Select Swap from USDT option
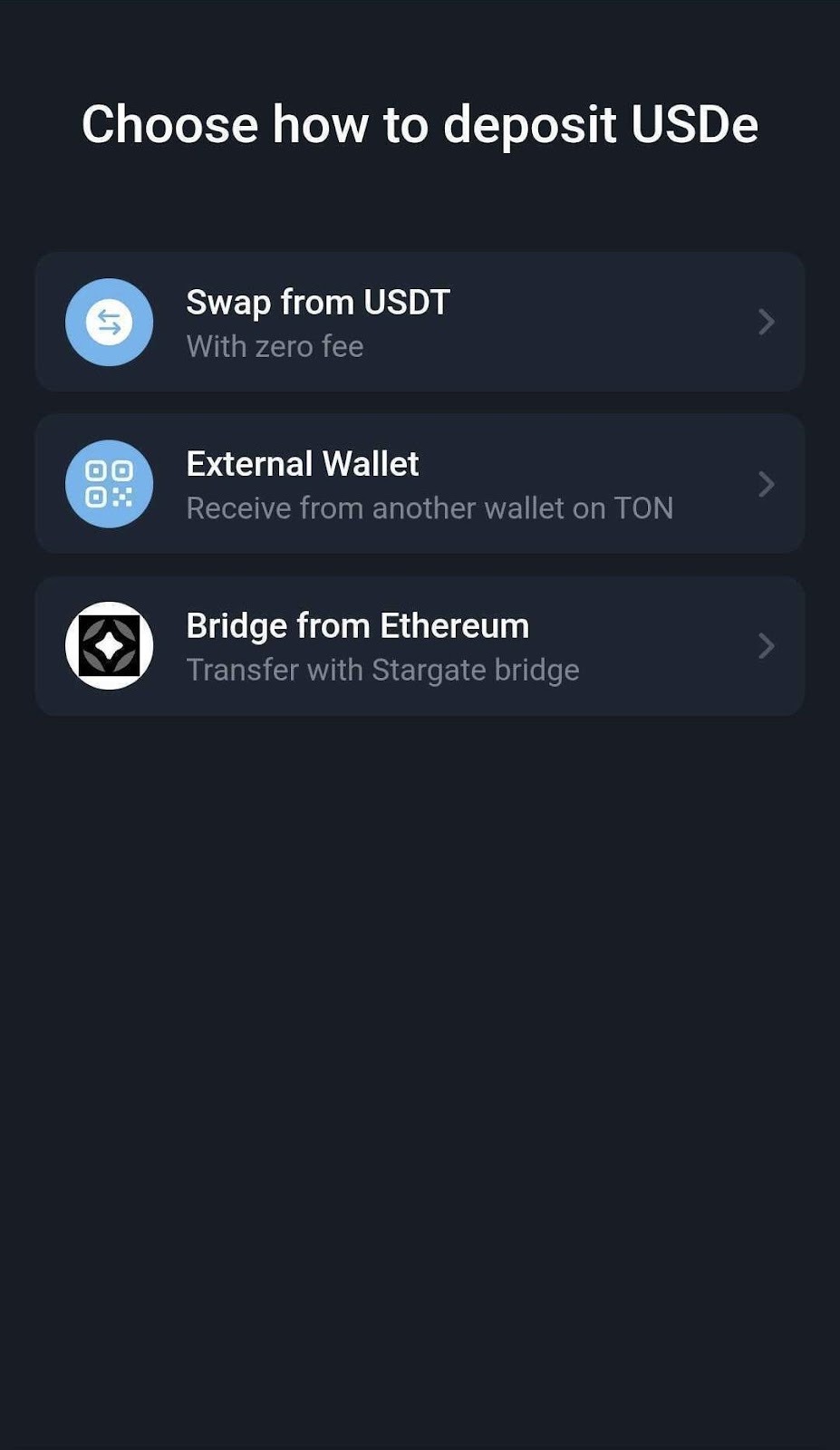Image resolution: width=840 pixels, height=1450 pixels. [x=419, y=322]
